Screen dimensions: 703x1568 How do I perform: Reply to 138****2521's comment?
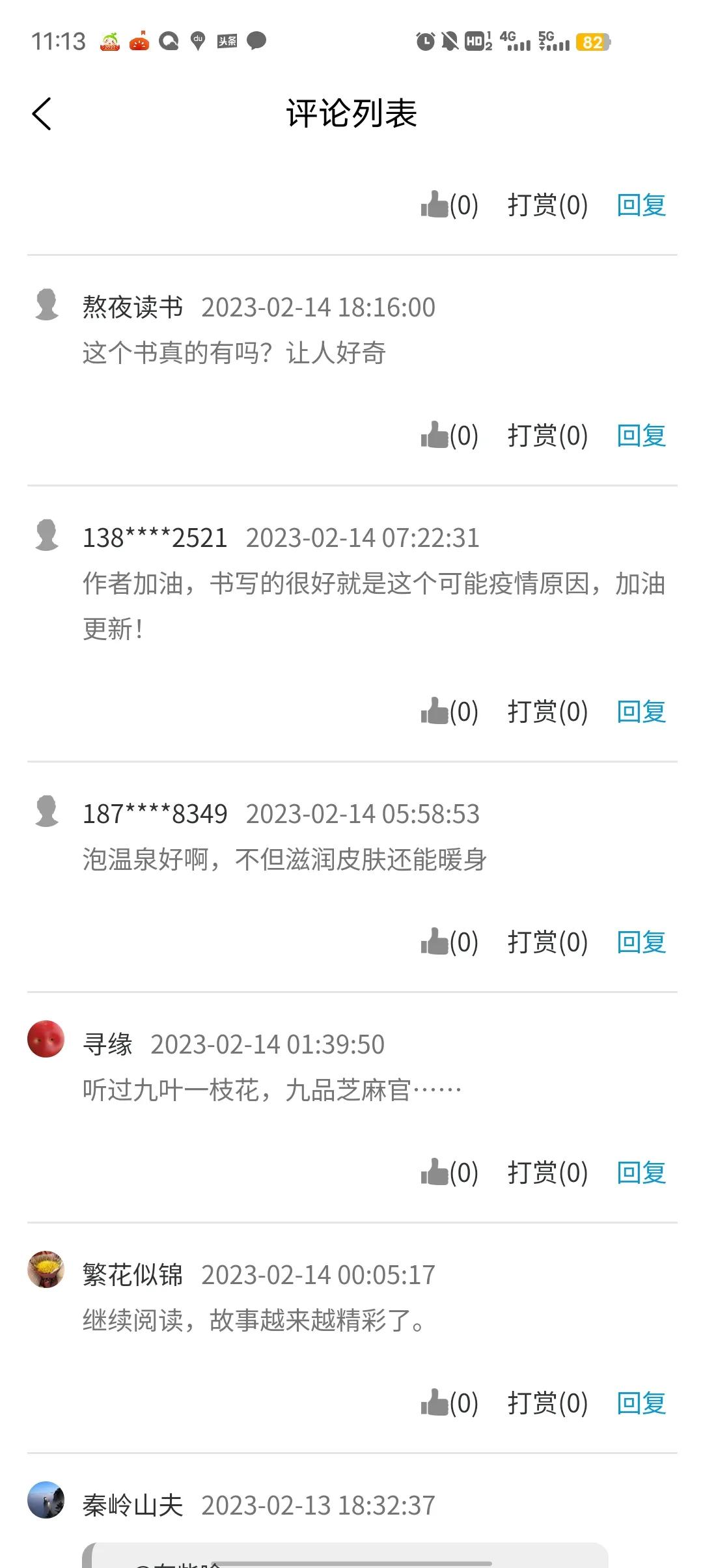point(641,711)
